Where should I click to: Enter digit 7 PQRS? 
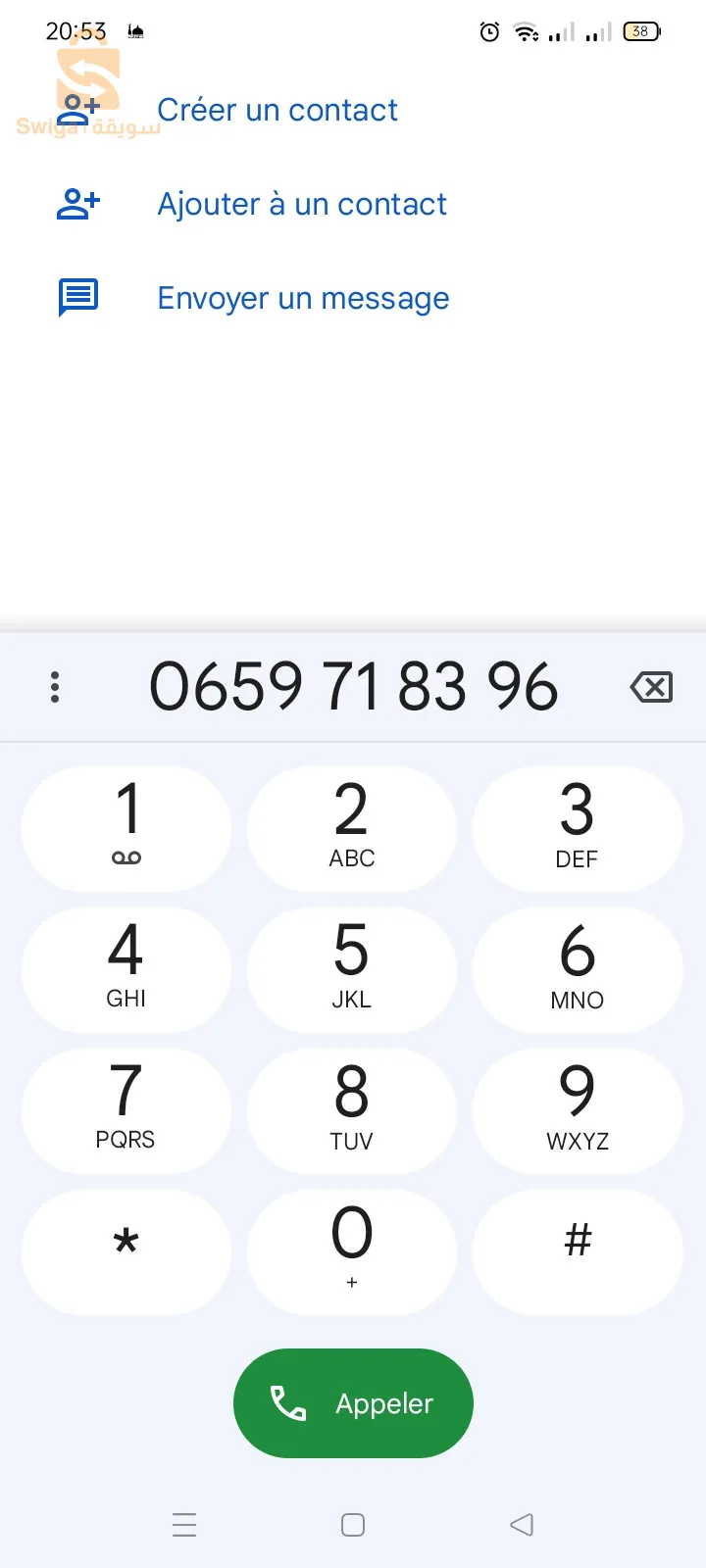point(126,1110)
